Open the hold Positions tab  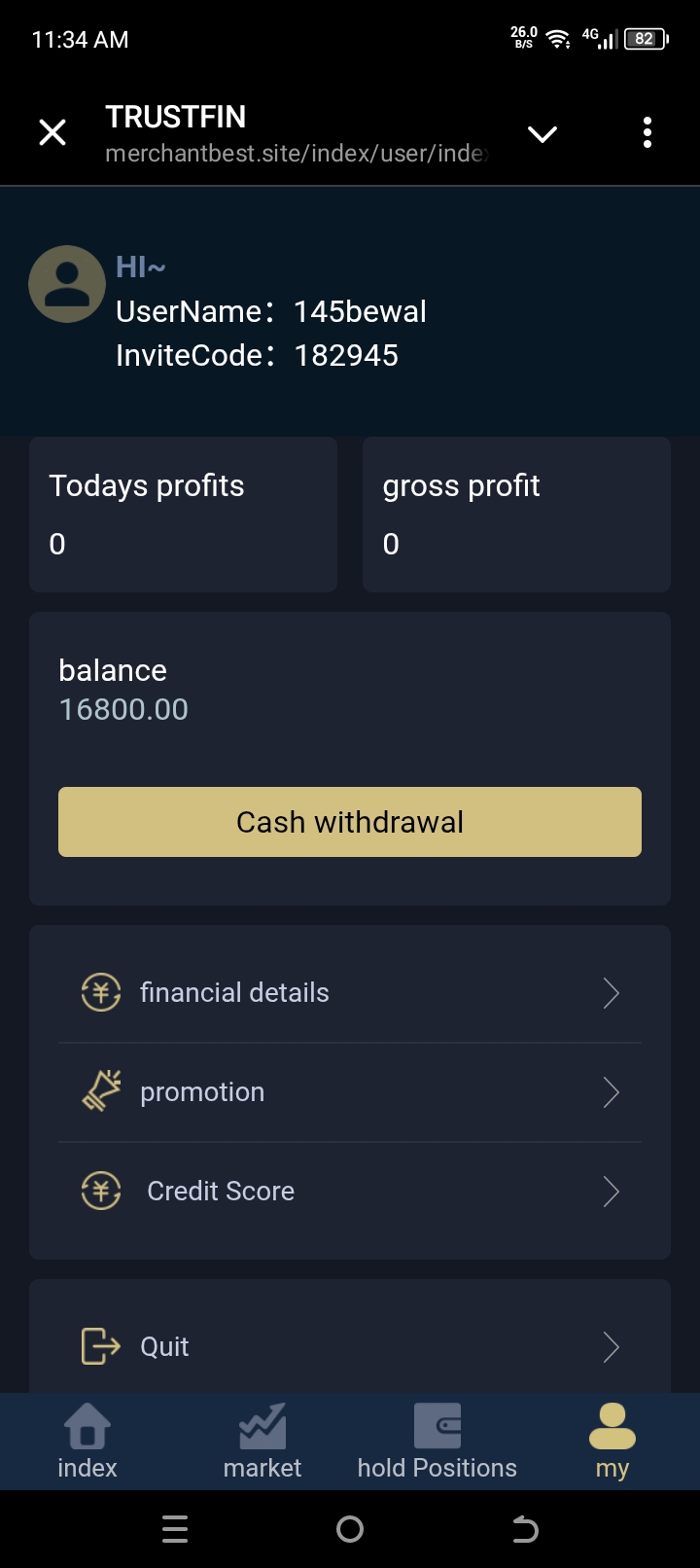coord(437,1442)
